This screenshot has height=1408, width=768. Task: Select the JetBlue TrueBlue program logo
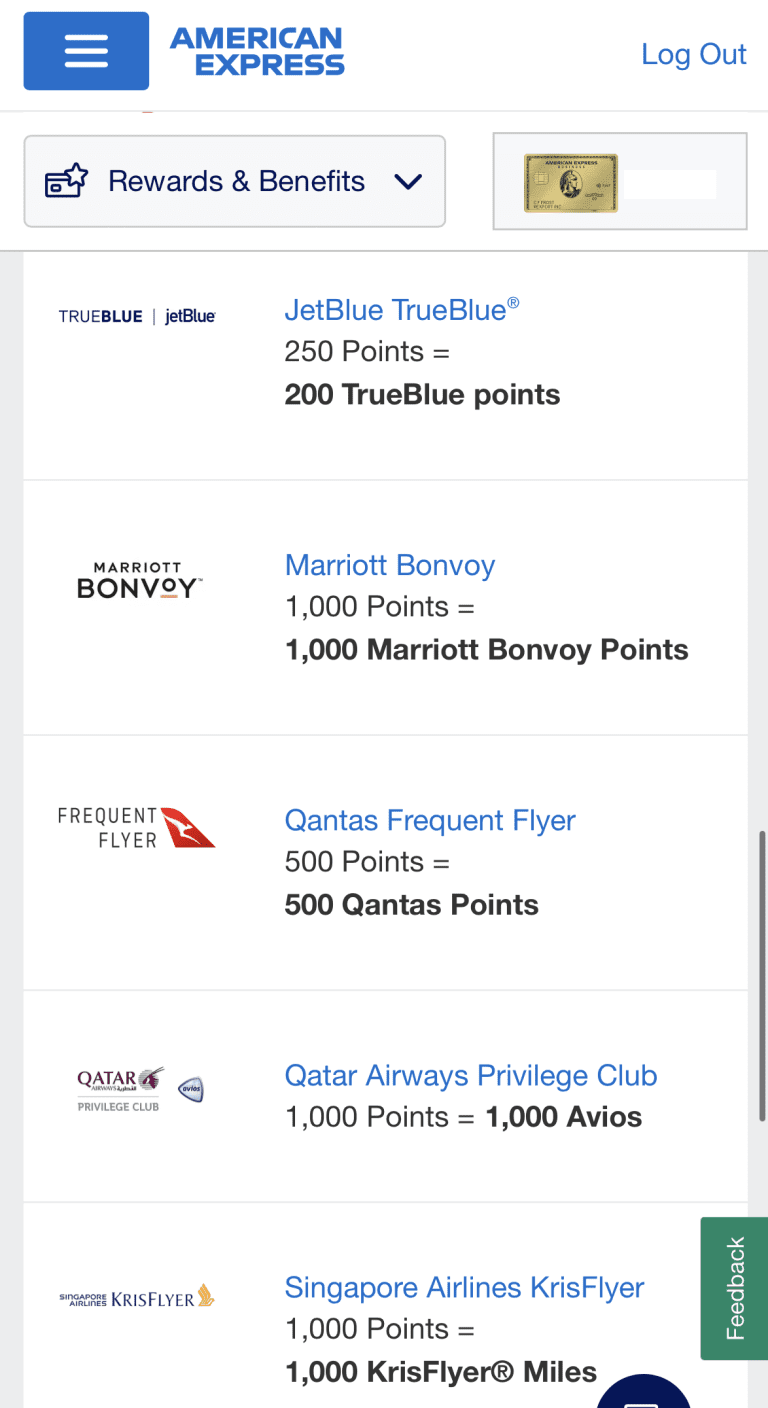tap(137, 315)
